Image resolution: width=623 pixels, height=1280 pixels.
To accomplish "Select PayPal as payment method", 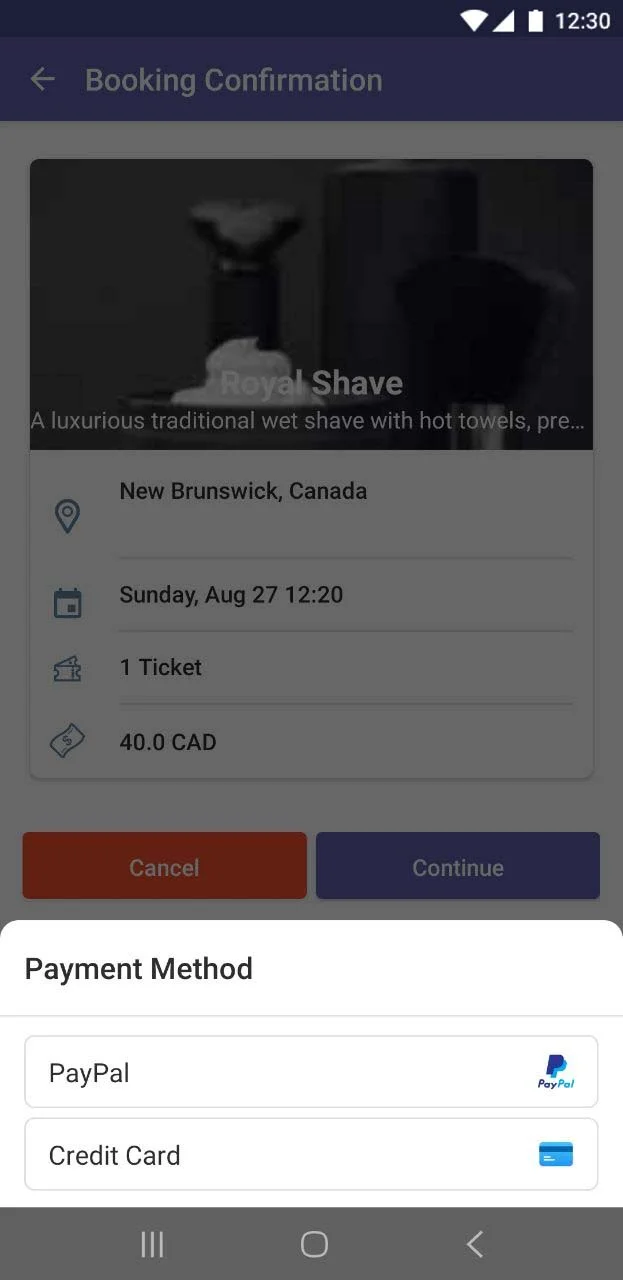I will 311,1072.
